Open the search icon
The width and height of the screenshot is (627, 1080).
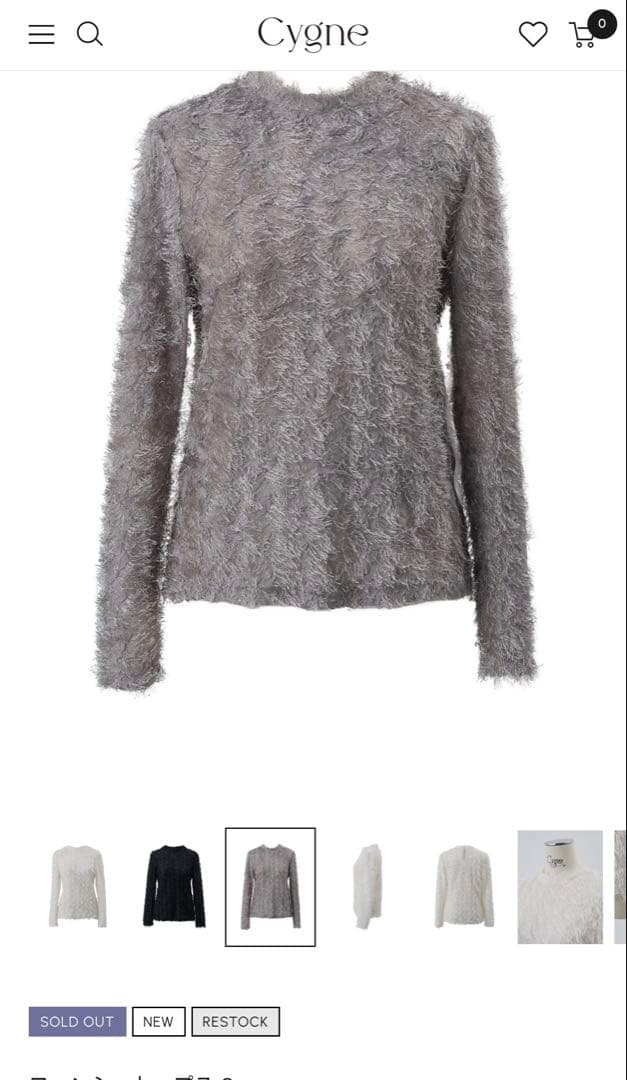click(x=90, y=34)
